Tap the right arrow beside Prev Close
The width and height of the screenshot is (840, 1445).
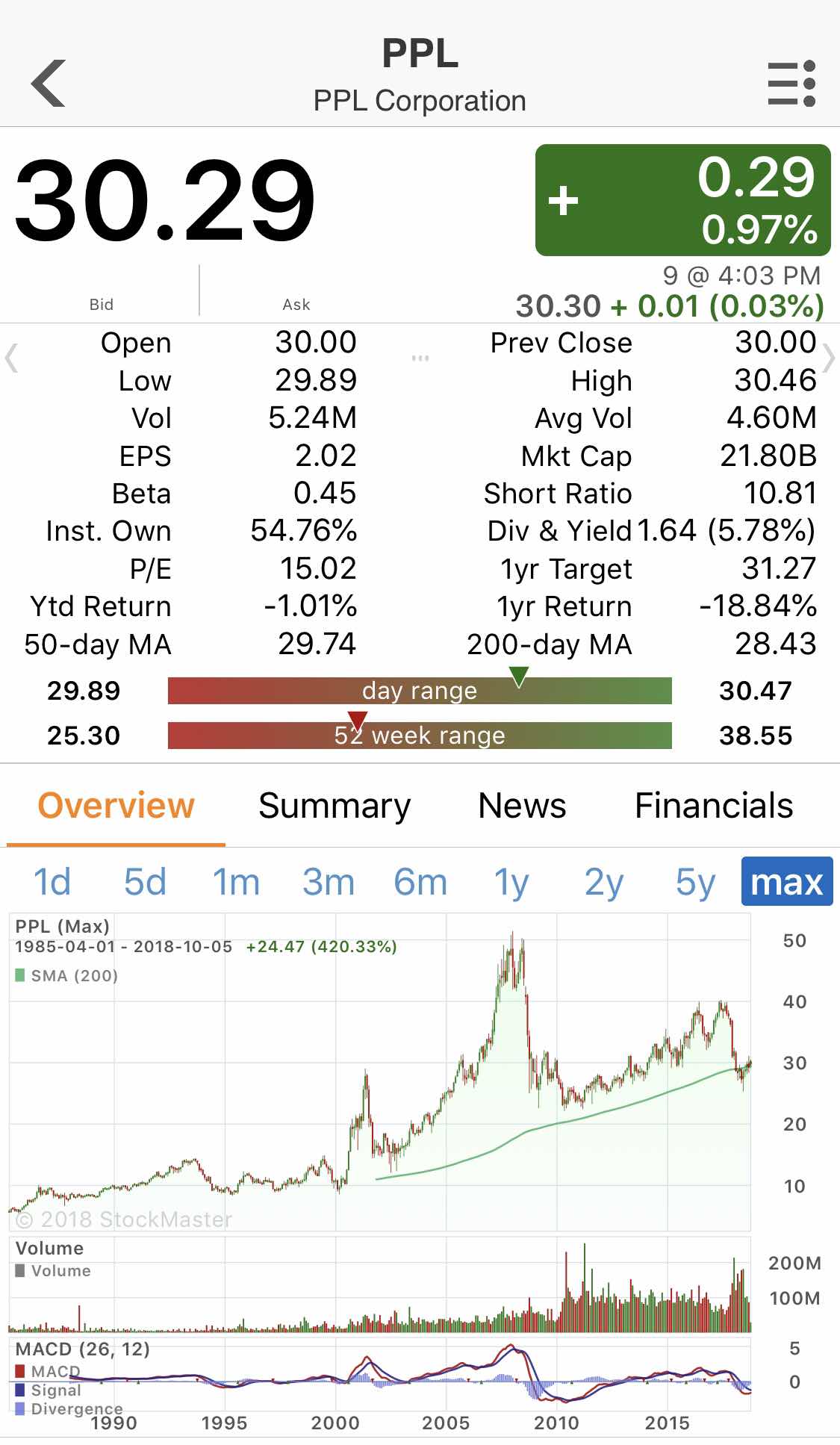(x=829, y=358)
